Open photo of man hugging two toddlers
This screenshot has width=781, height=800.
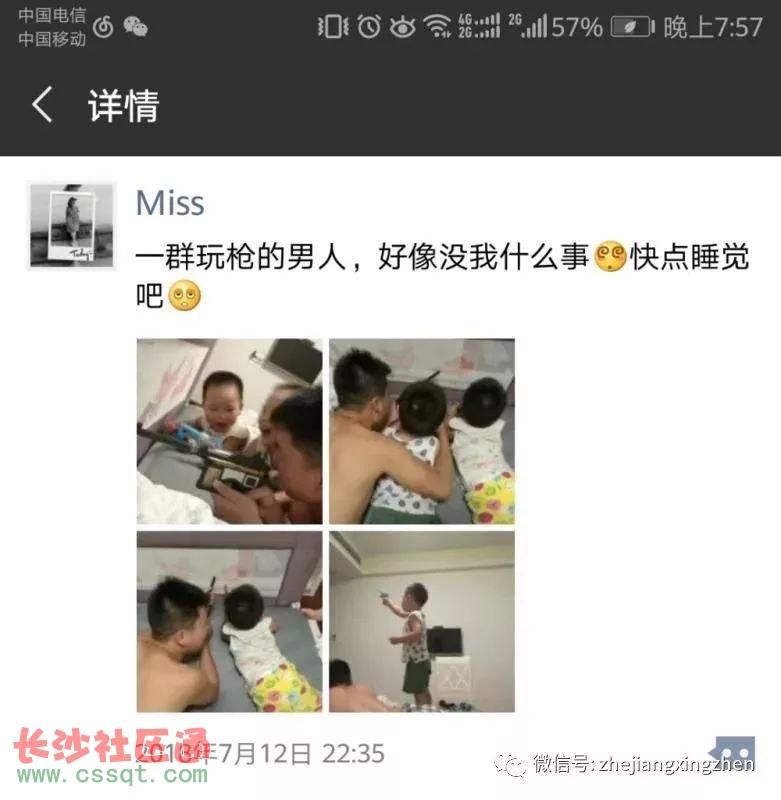tap(422, 431)
